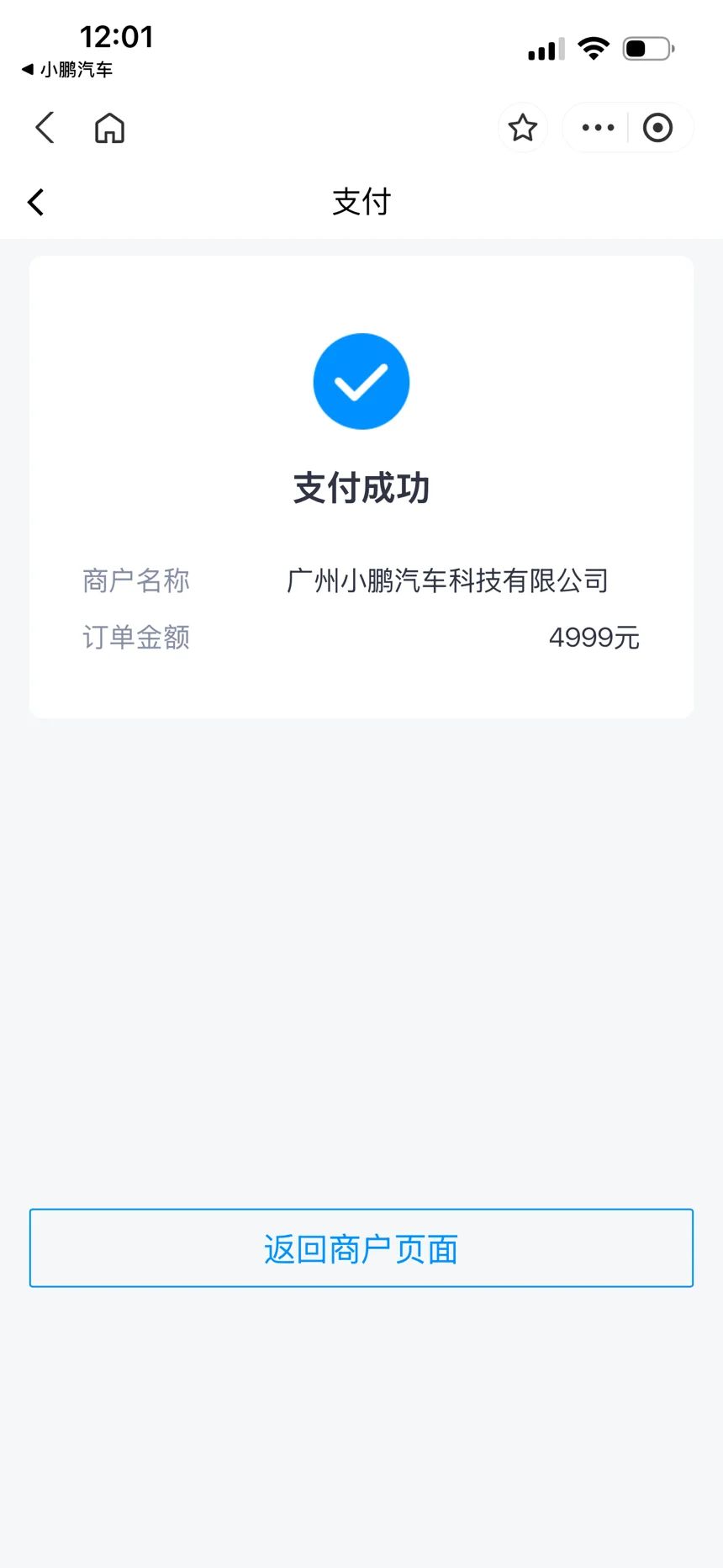Go back from the 支付 page
Screen dimensions: 723x1568
[x=36, y=202]
